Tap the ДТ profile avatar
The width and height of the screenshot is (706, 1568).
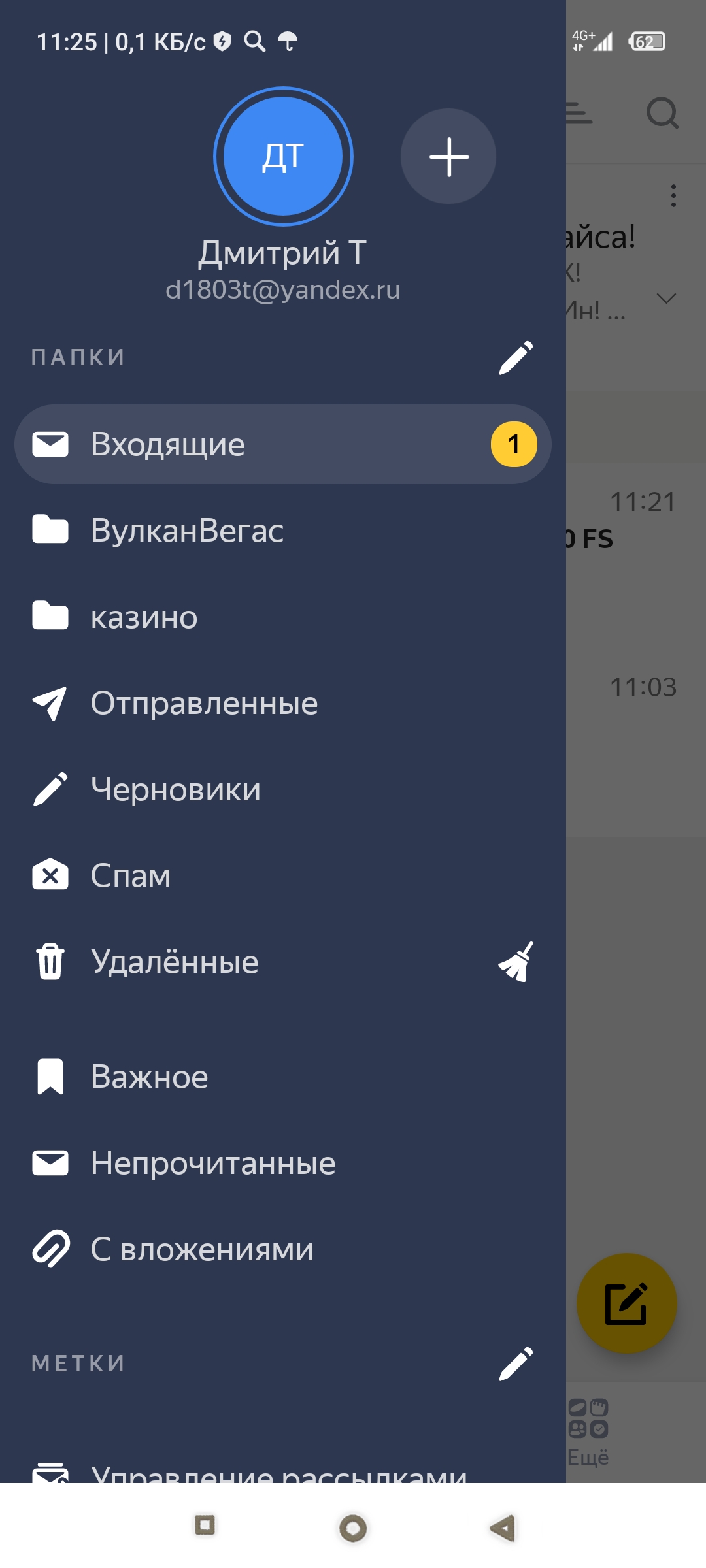[283, 156]
